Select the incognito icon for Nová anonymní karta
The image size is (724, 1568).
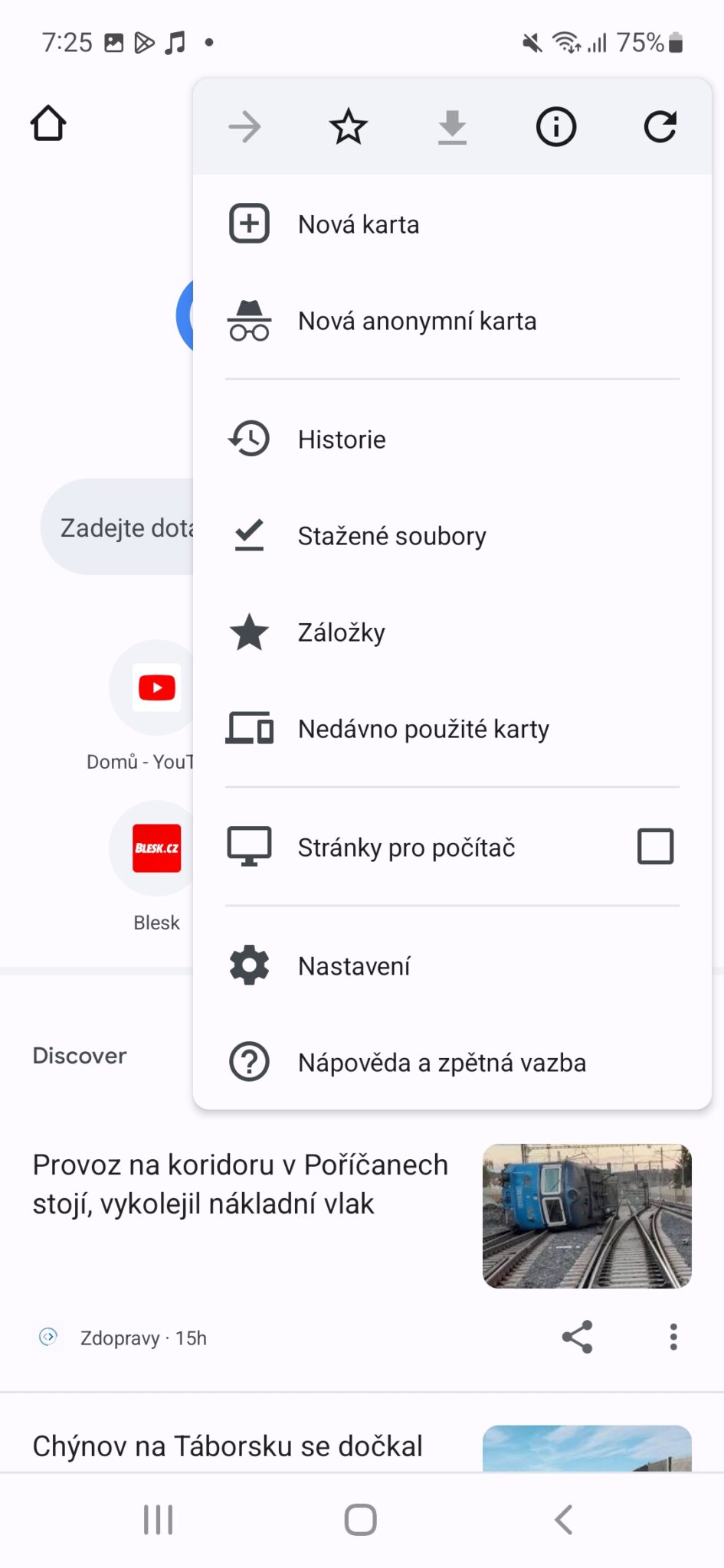coord(248,320)
